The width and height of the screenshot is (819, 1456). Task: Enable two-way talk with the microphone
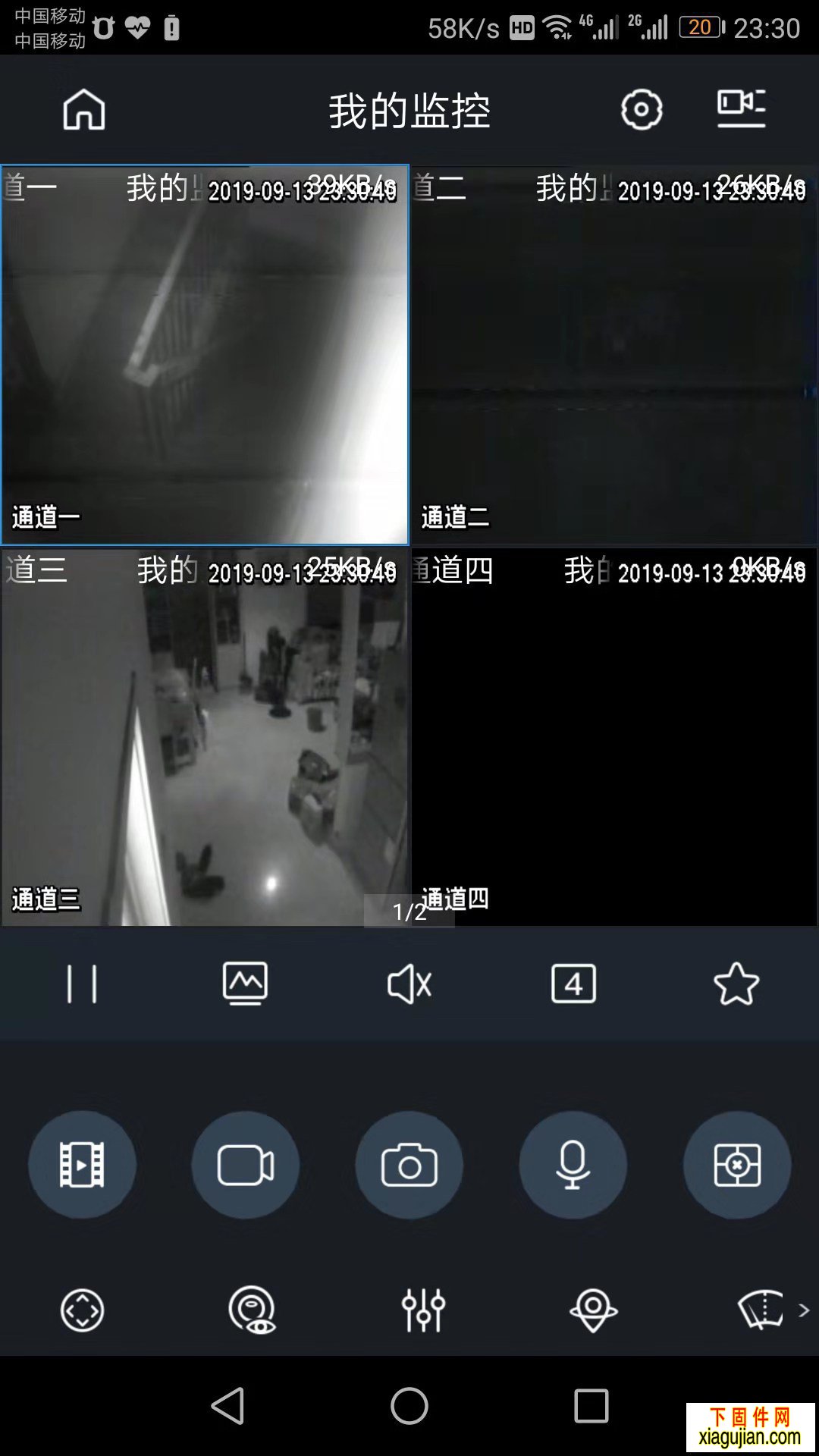[x=573, y=1165]
